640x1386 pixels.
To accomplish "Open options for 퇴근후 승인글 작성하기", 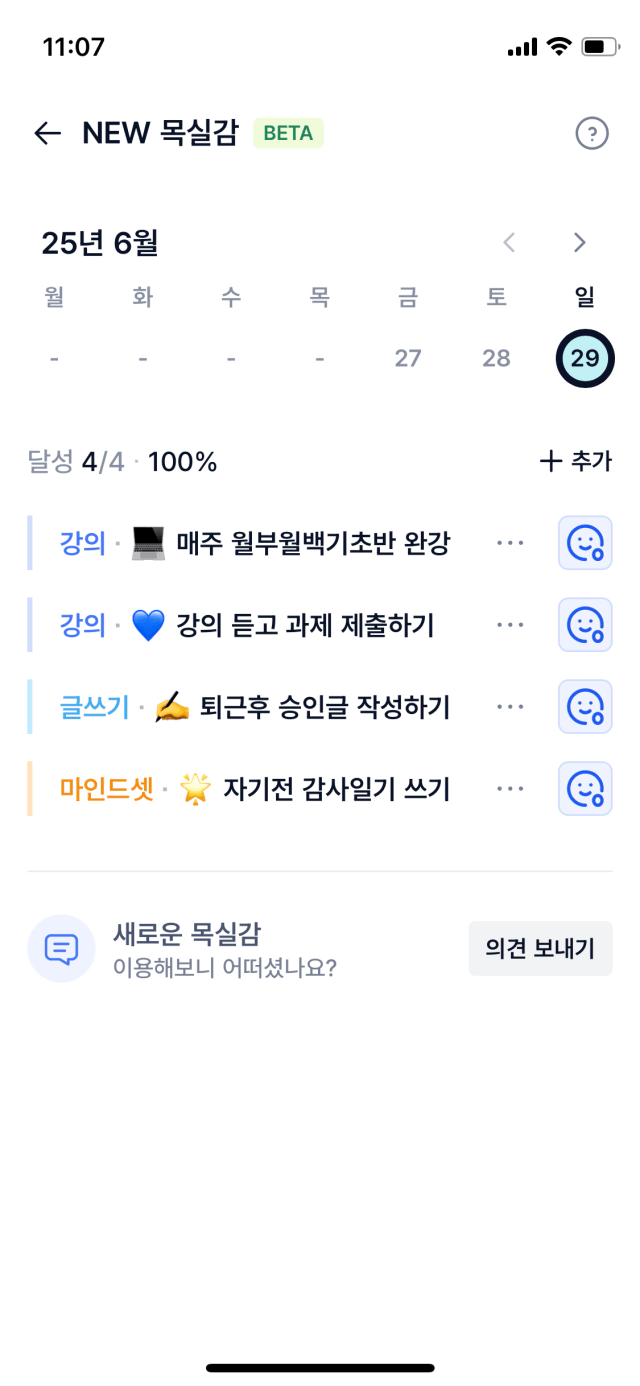I will point(510,707).
